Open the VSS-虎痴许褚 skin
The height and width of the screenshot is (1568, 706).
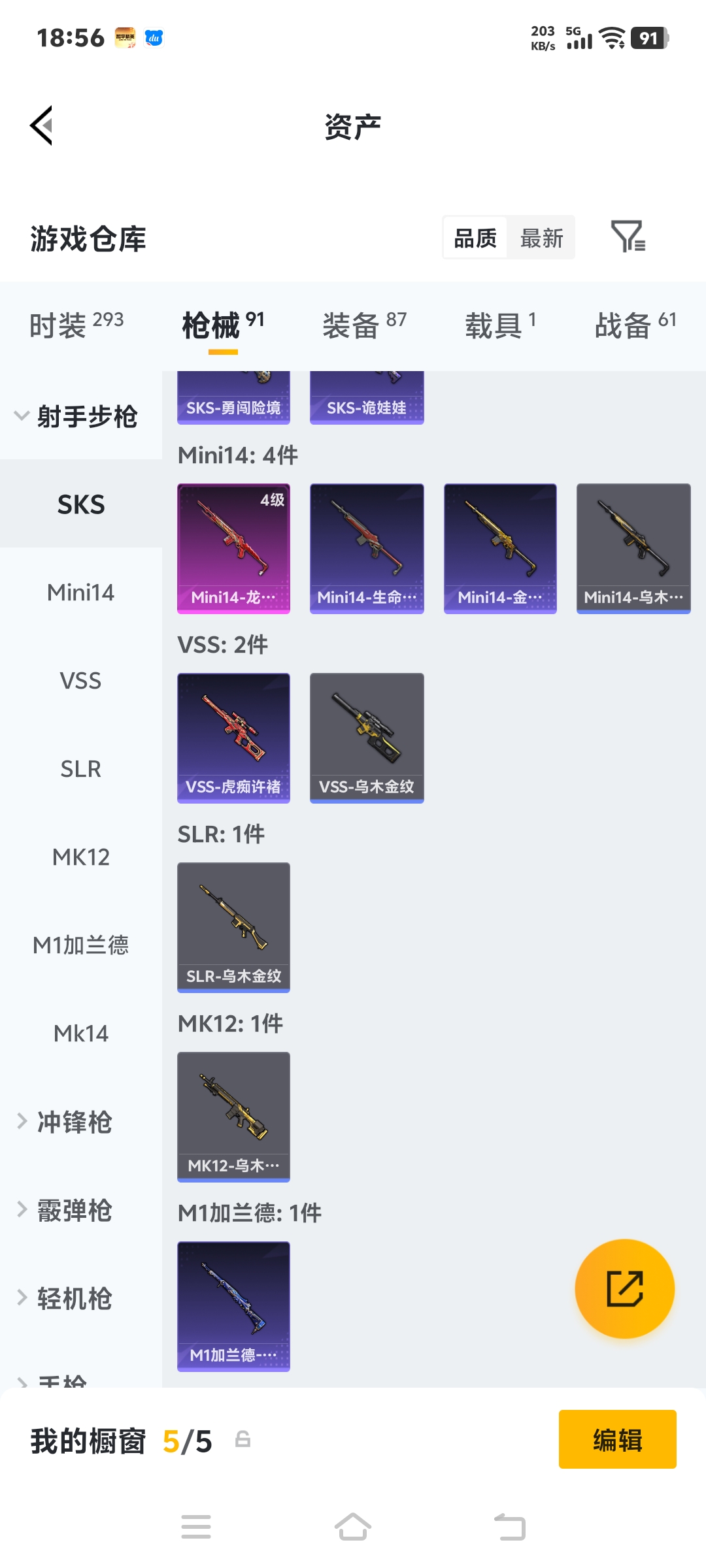tap(233, 738)
